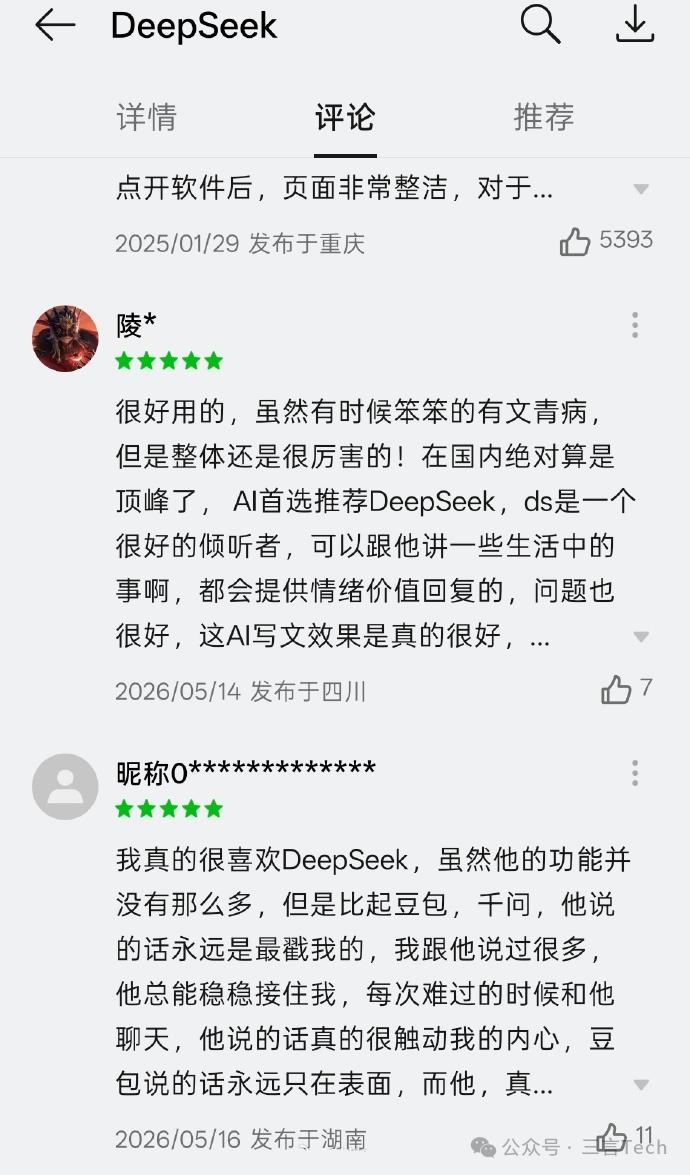
Task: Like the review posted from 重庆
Action: pyautogui.click(x=575, y=241)
